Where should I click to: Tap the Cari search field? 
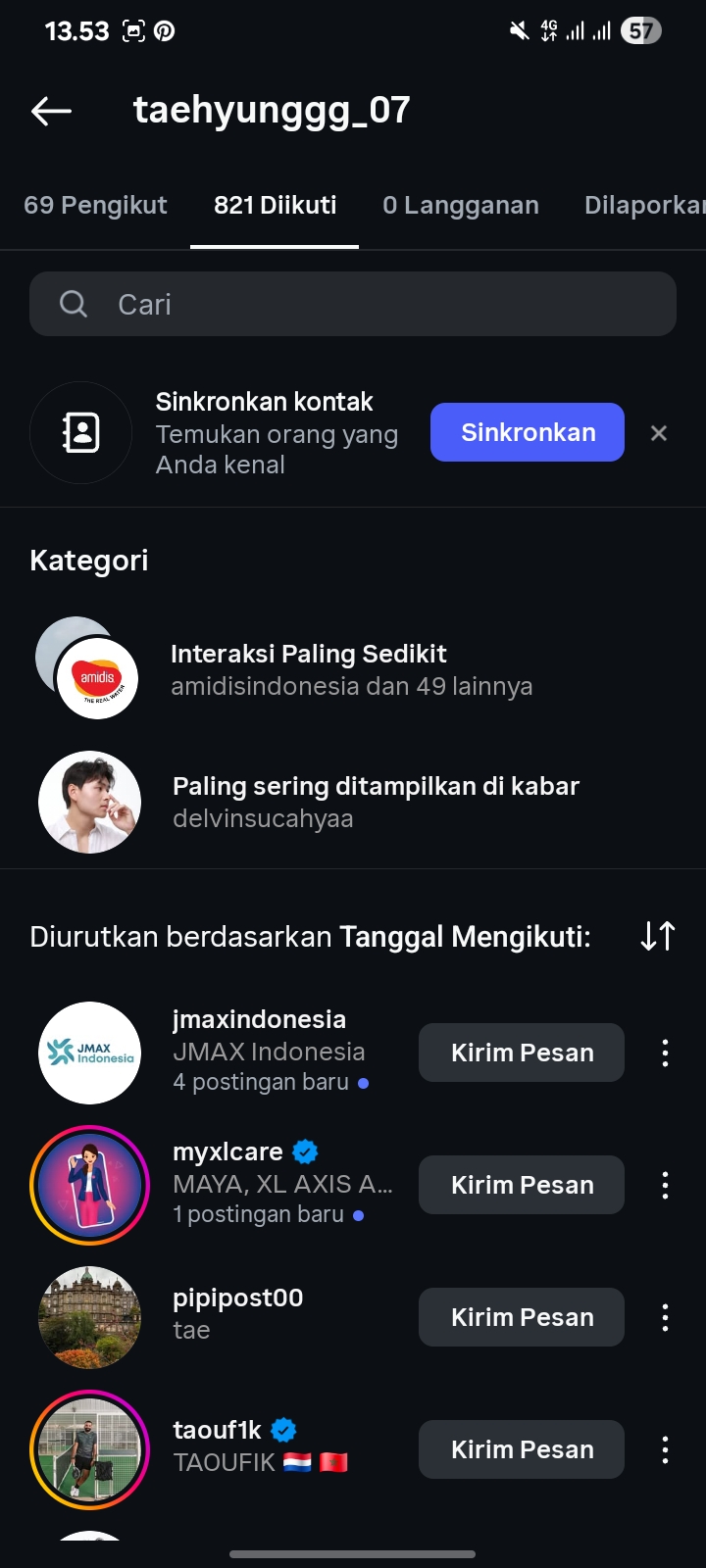pyautogui.click(x=353, y=304)
